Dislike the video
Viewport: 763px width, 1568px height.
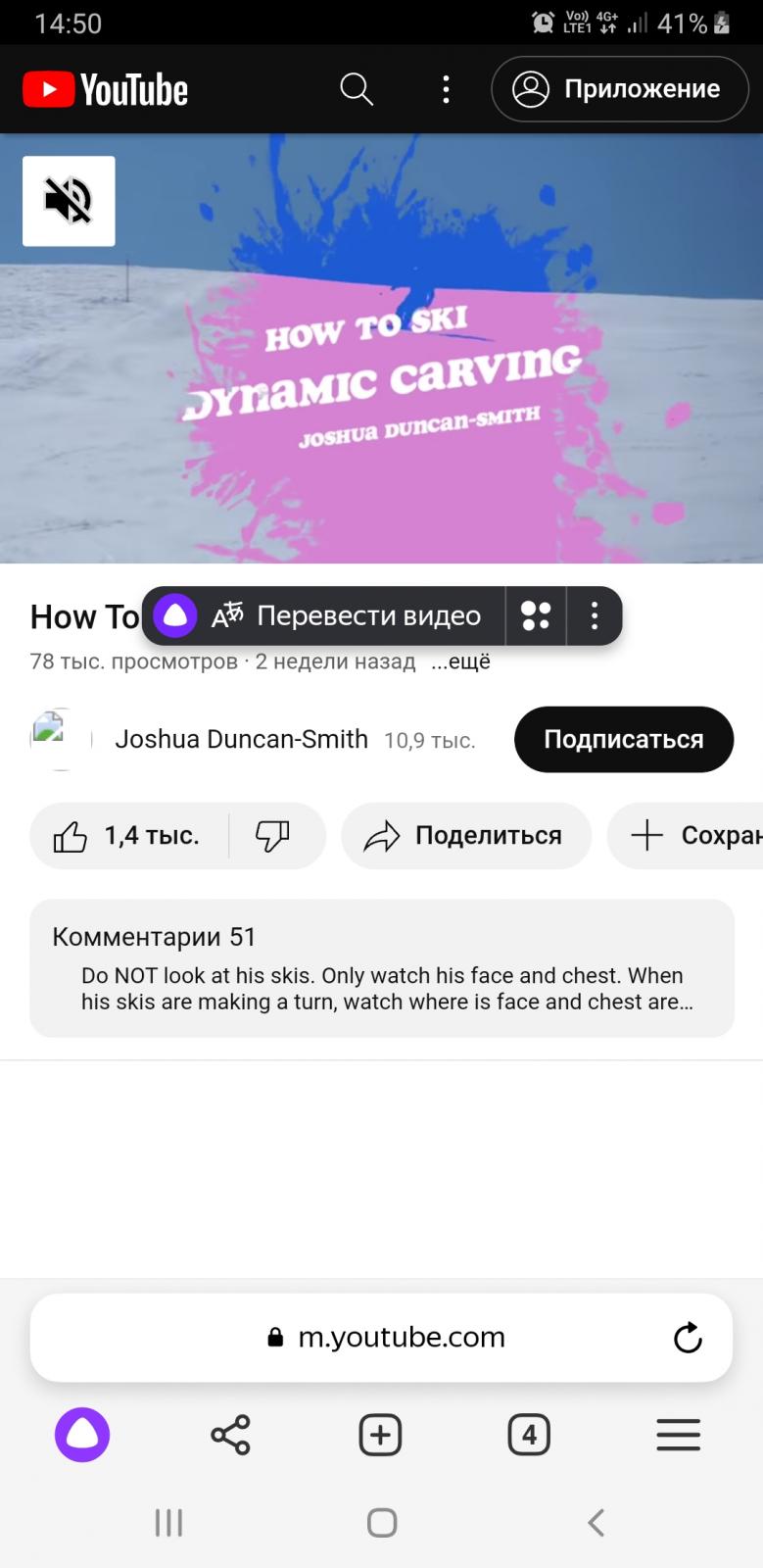pos(272,836)
